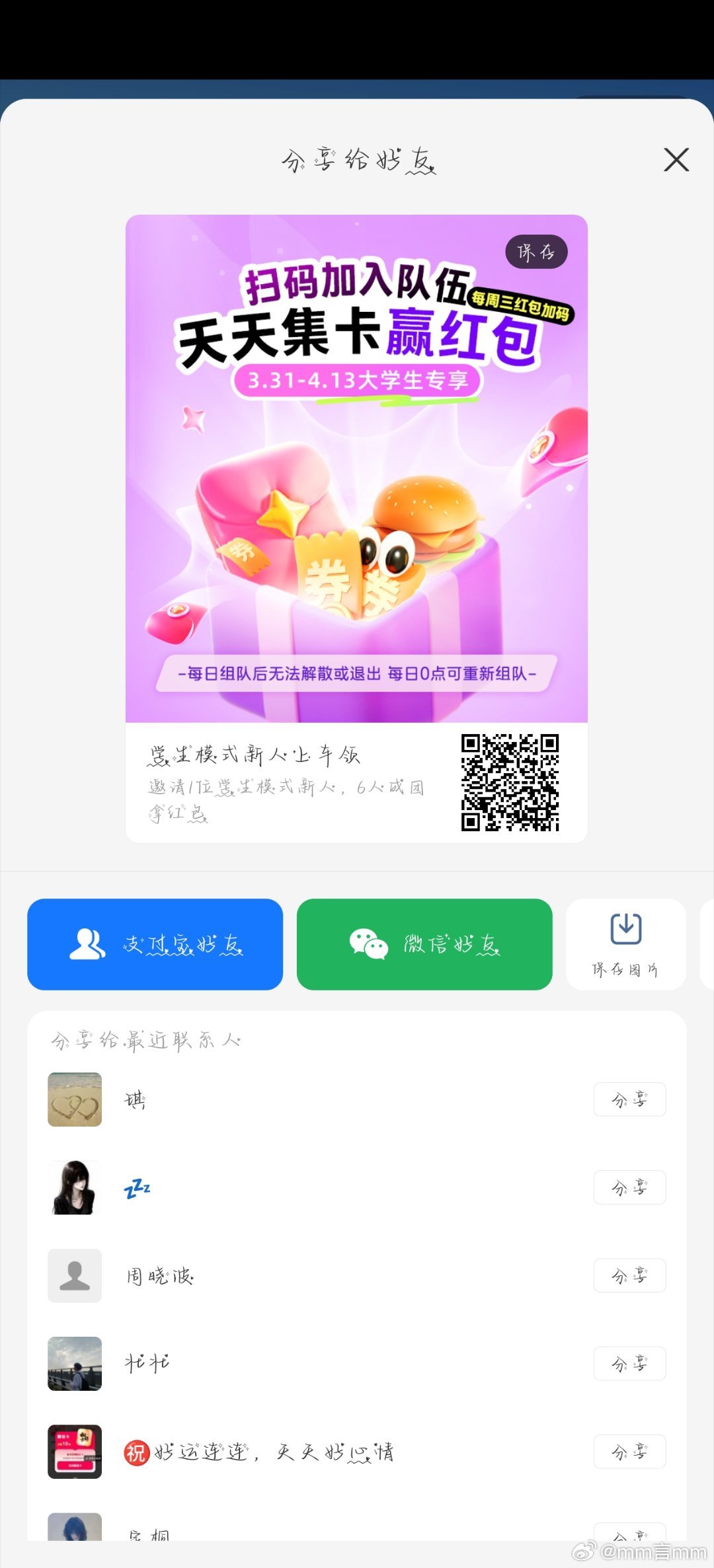Share with 好运连连，天天好心情 contact

point(629,1451)
